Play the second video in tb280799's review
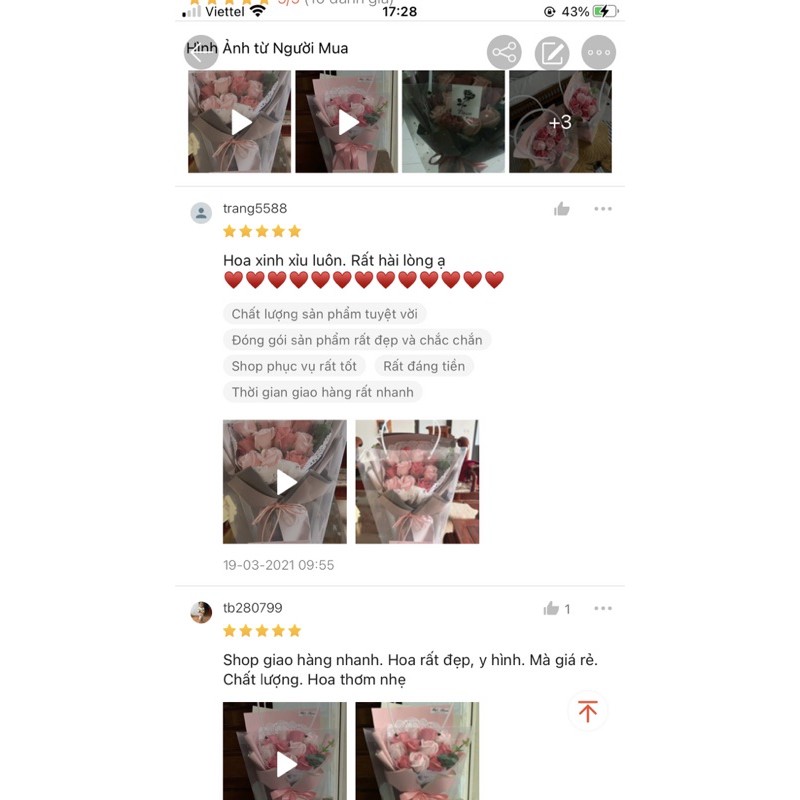Viewport: 800px width, 800px height. pyautogui.click(x=417, y=762)
